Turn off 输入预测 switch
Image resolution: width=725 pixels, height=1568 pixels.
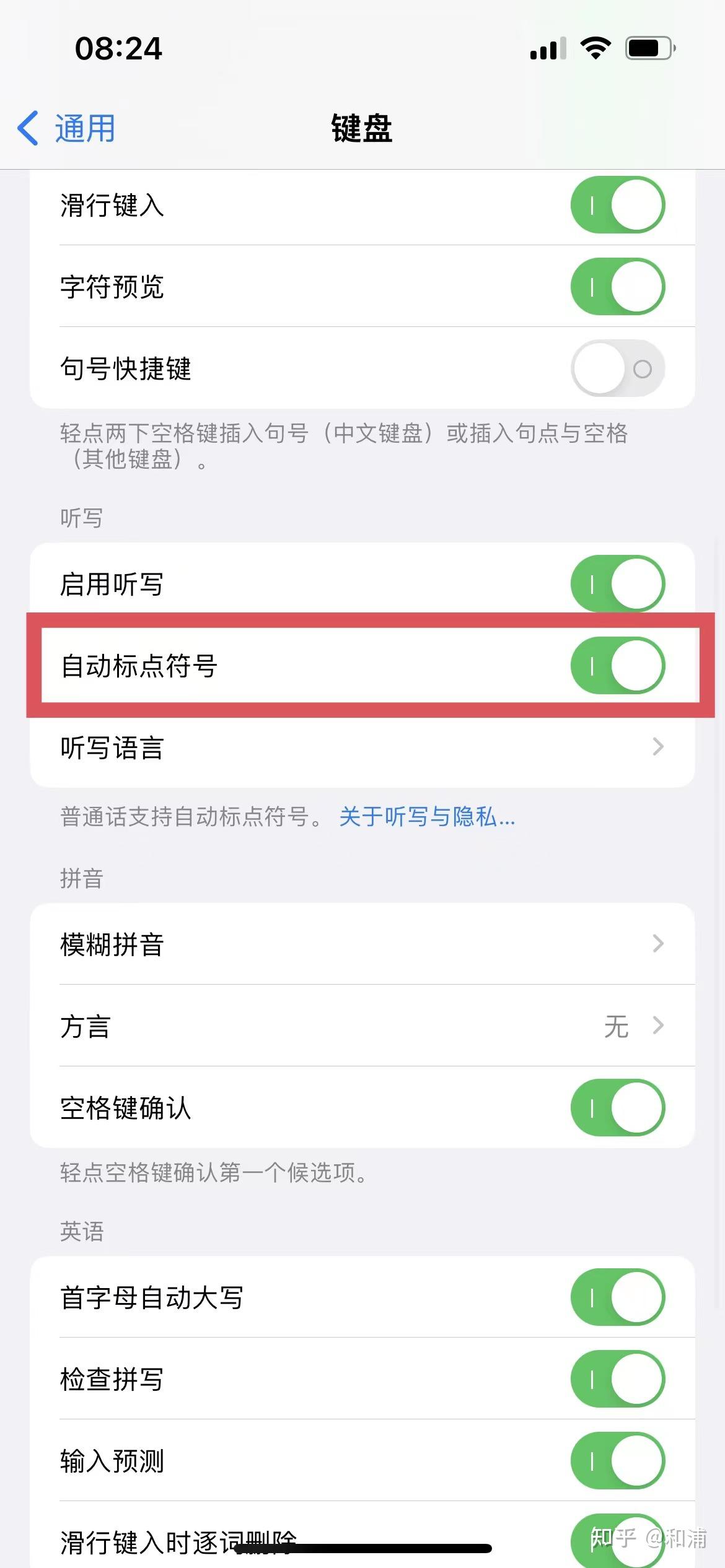[618, 1461]
